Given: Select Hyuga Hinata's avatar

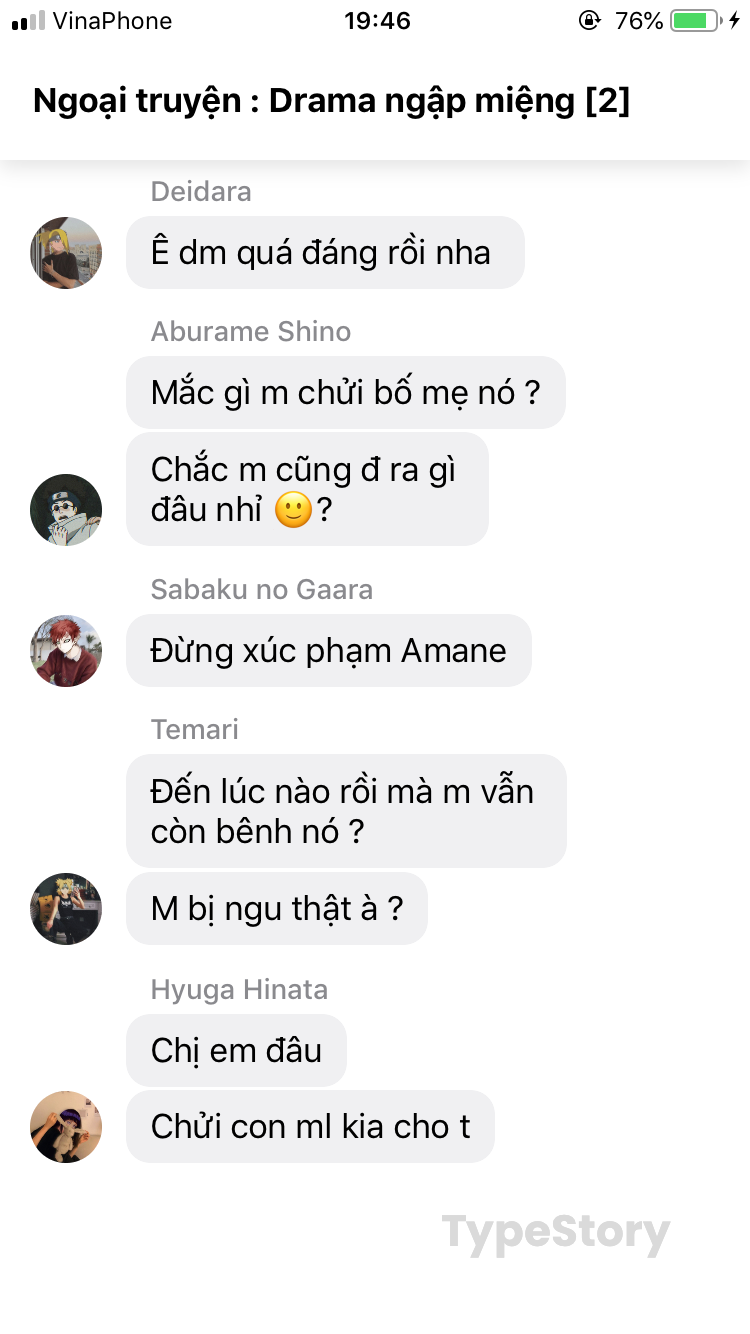Looking at the screenshot, I should tap(66, 1127).
